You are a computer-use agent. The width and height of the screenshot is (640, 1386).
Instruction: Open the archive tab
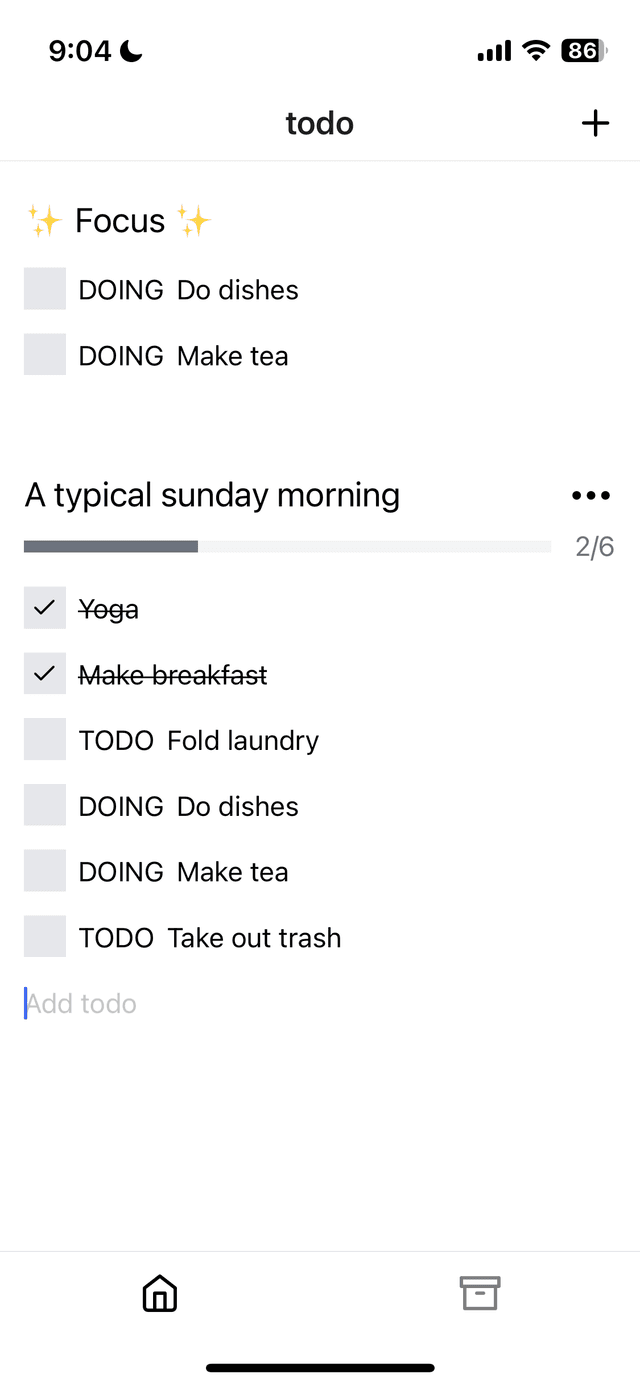coord(480,1293)
